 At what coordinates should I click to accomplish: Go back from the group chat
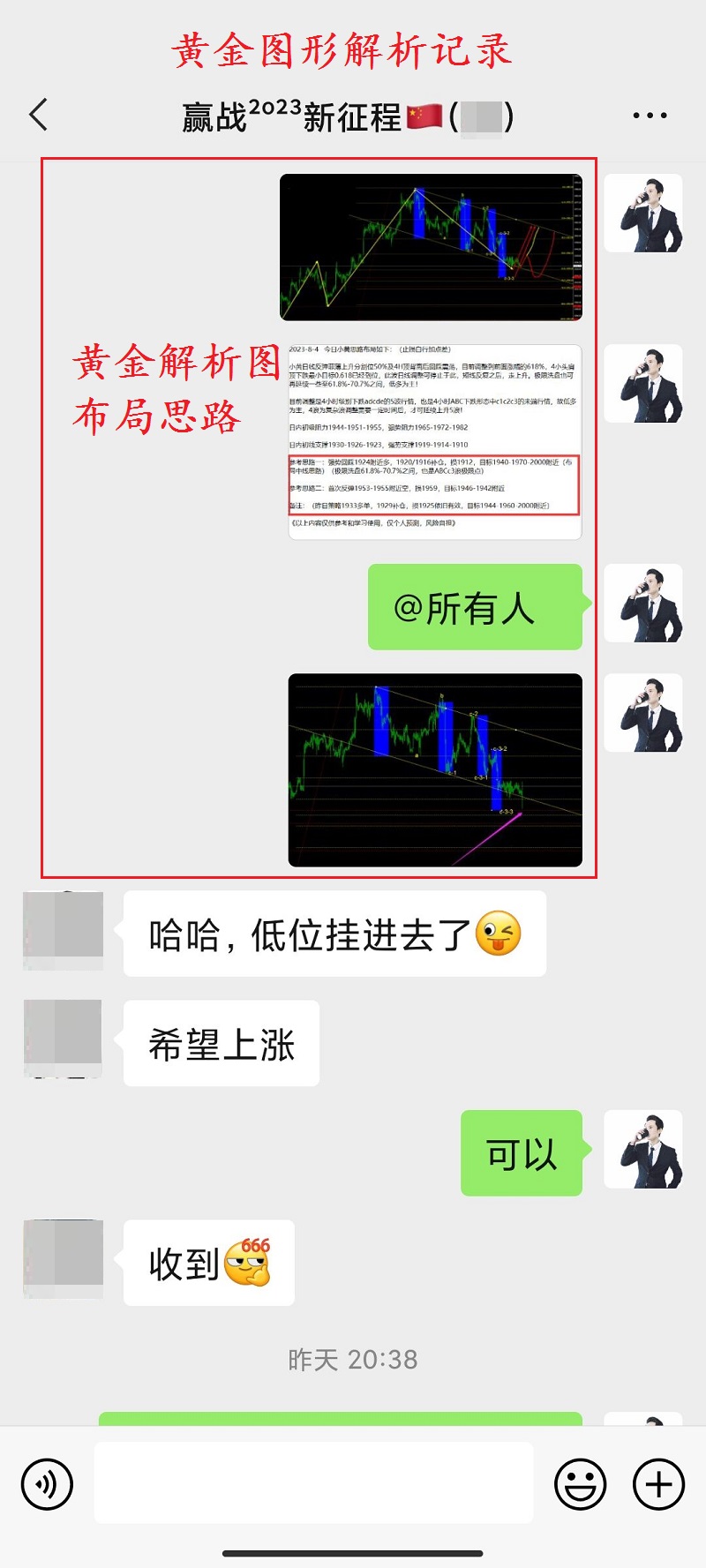pos(38,115)
